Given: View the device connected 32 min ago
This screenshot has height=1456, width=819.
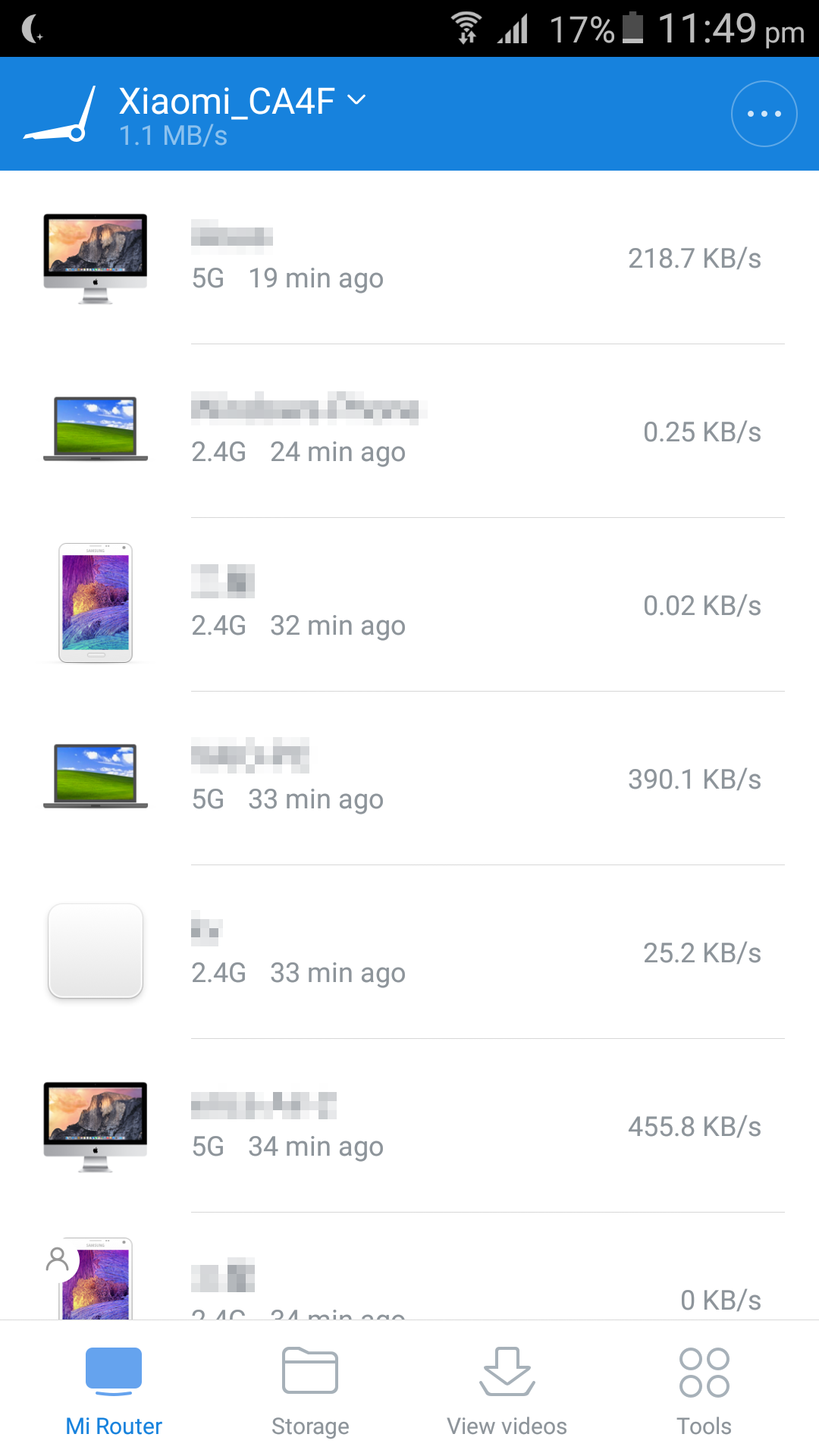Looking at the screenshot, I should point(409,605).
